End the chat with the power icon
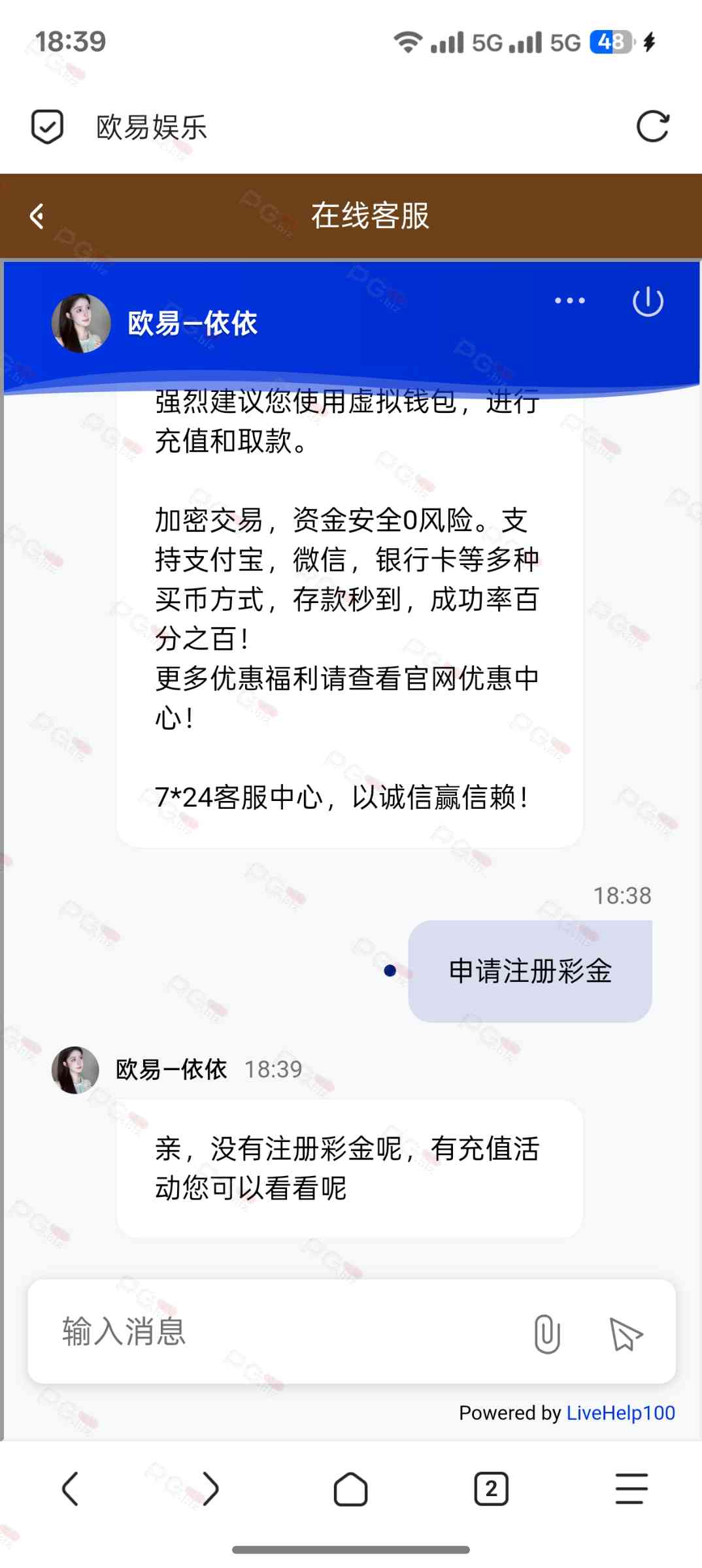The image size is (702, 1568). [648, 301]
